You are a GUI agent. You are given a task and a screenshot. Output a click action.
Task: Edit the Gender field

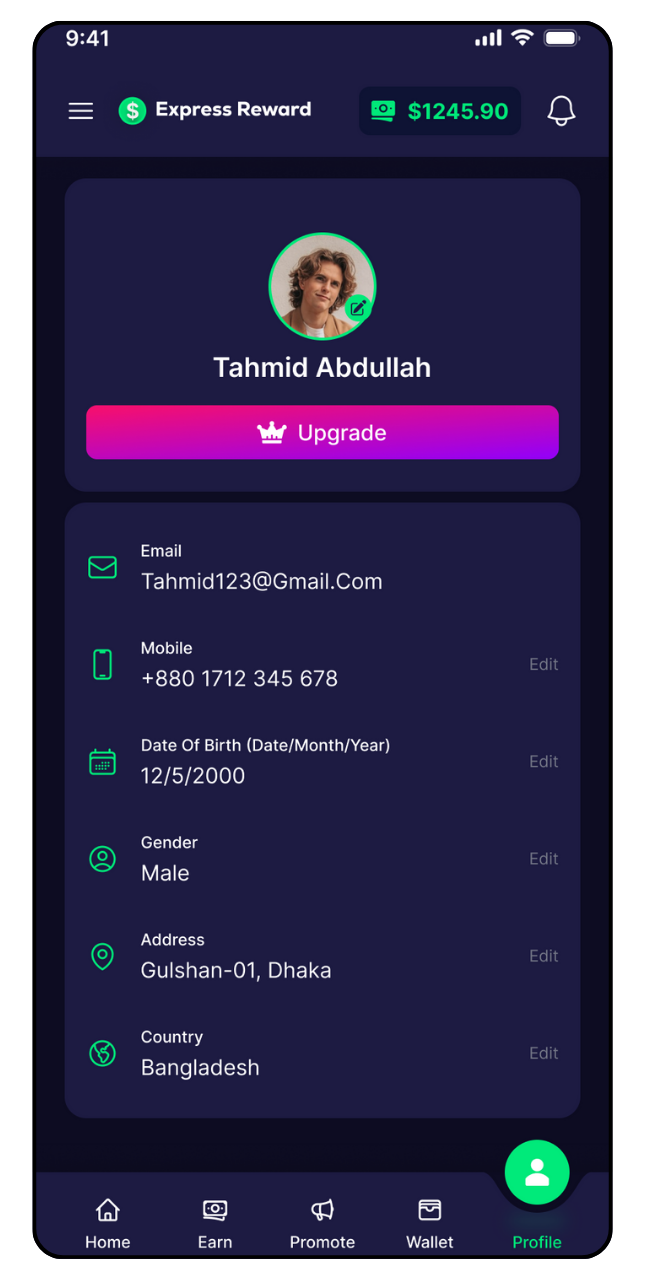pyautogui.click(x=543, y=859)
